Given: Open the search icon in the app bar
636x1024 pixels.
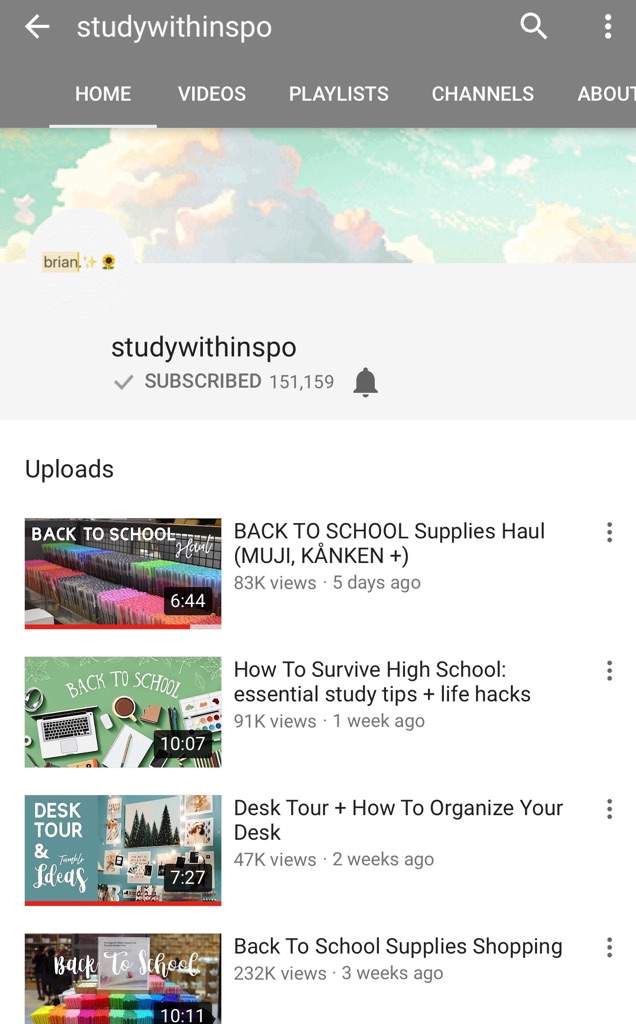Looking at the screenshot, I should [534, 27].
